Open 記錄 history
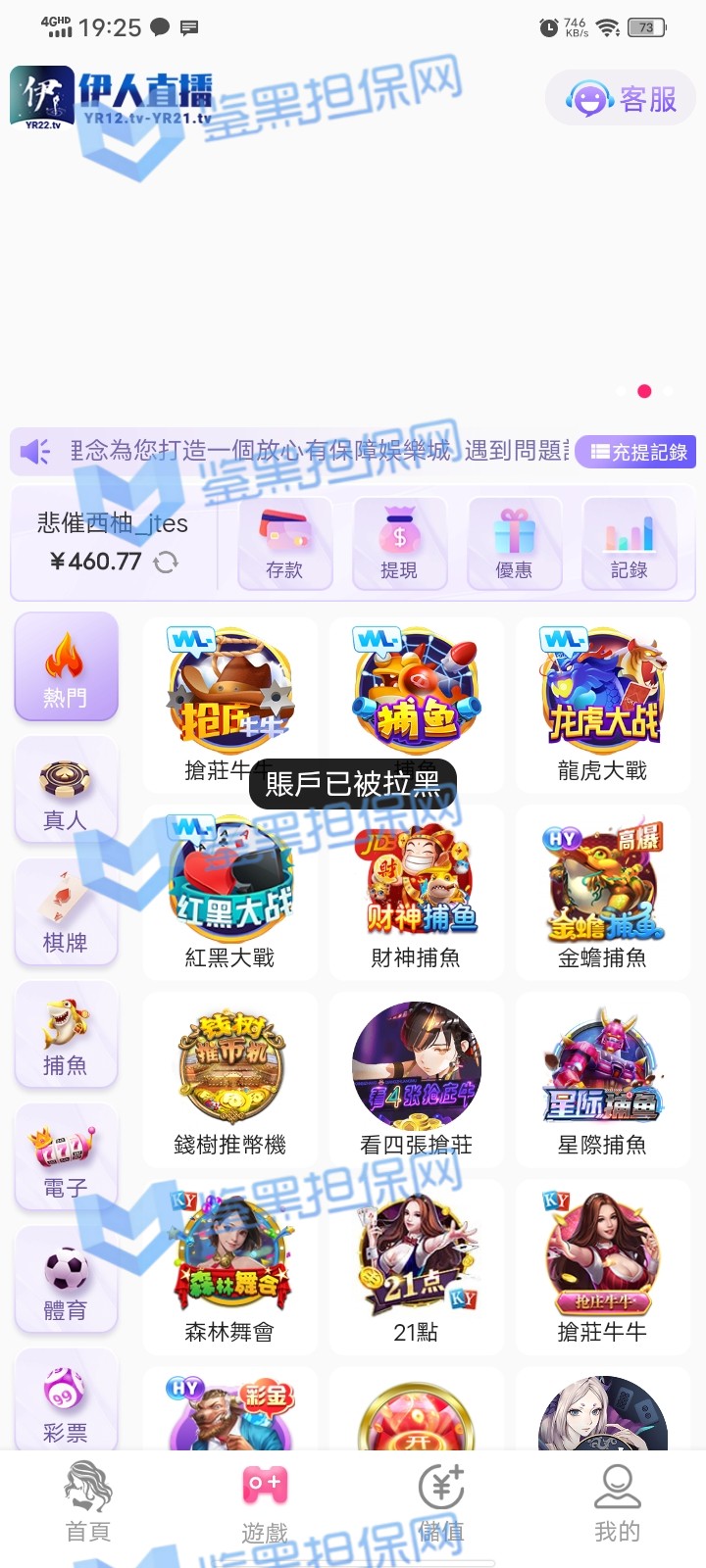 pos(629,544)
